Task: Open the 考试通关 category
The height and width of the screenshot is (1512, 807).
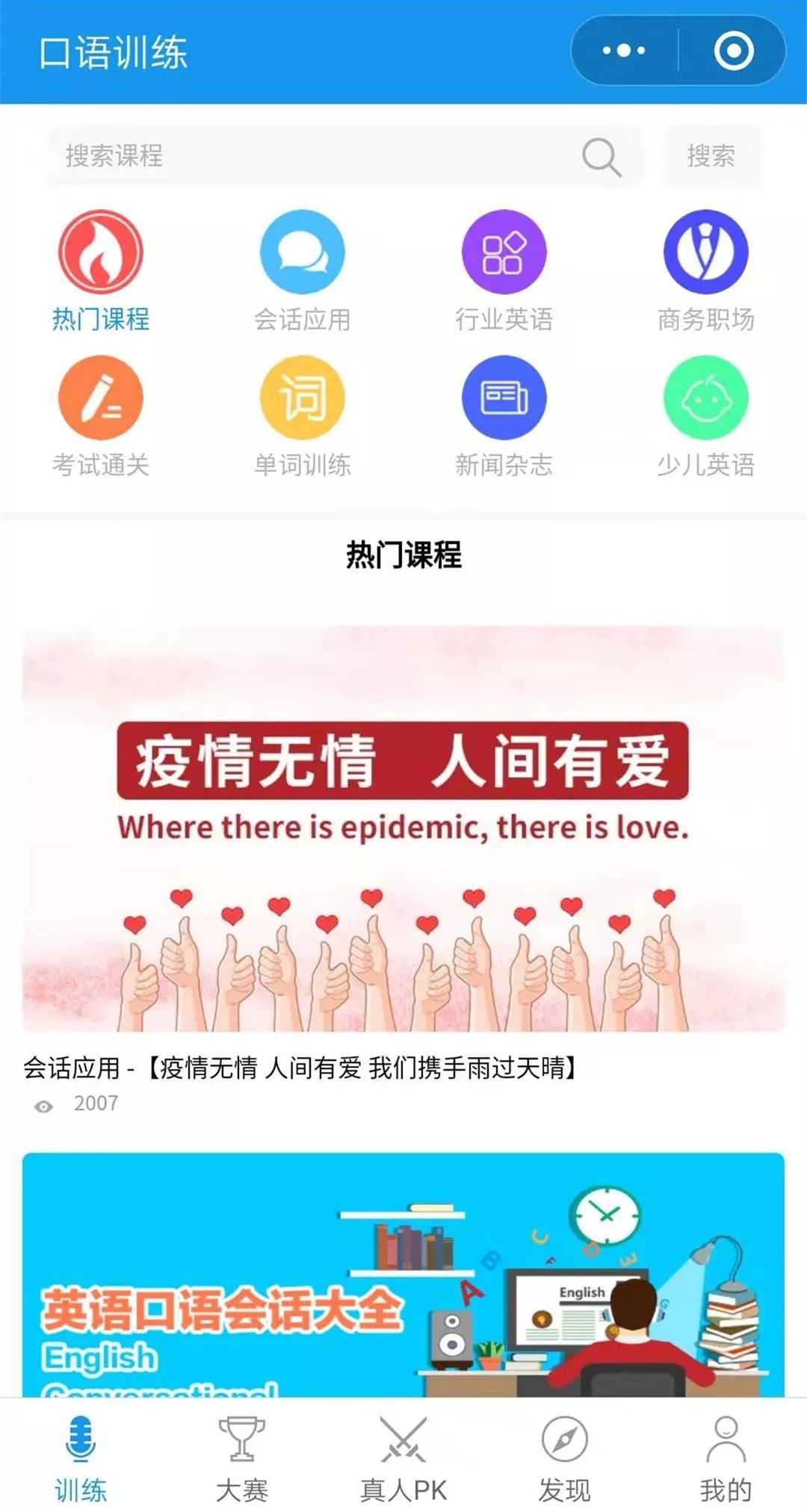Action: pos(101,416)
